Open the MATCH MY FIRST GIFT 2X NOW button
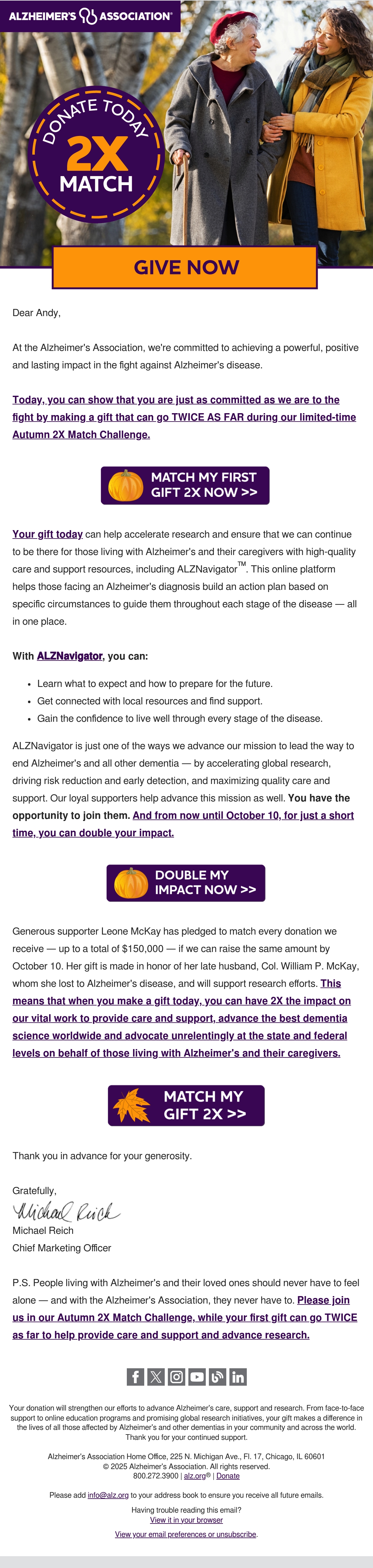 point(185,485)
